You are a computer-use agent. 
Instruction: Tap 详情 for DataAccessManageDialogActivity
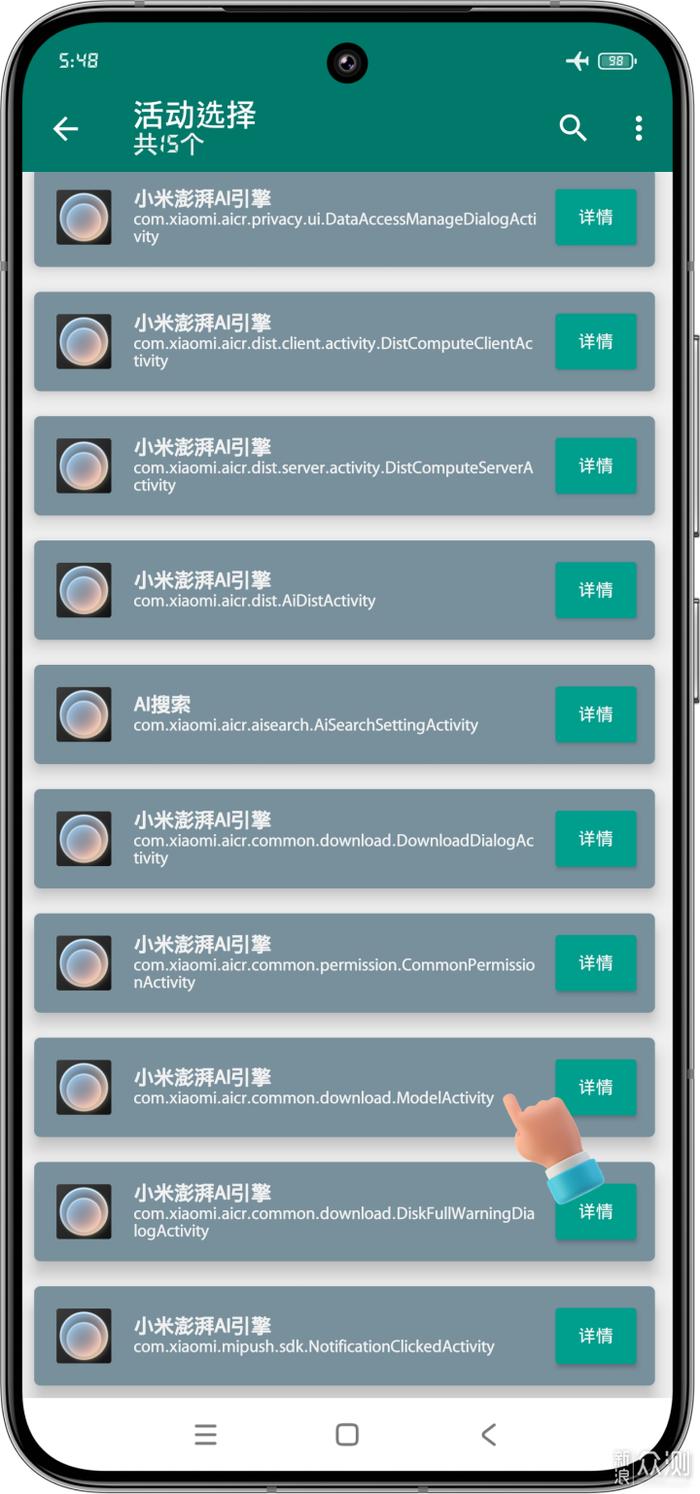click(596, 217)
